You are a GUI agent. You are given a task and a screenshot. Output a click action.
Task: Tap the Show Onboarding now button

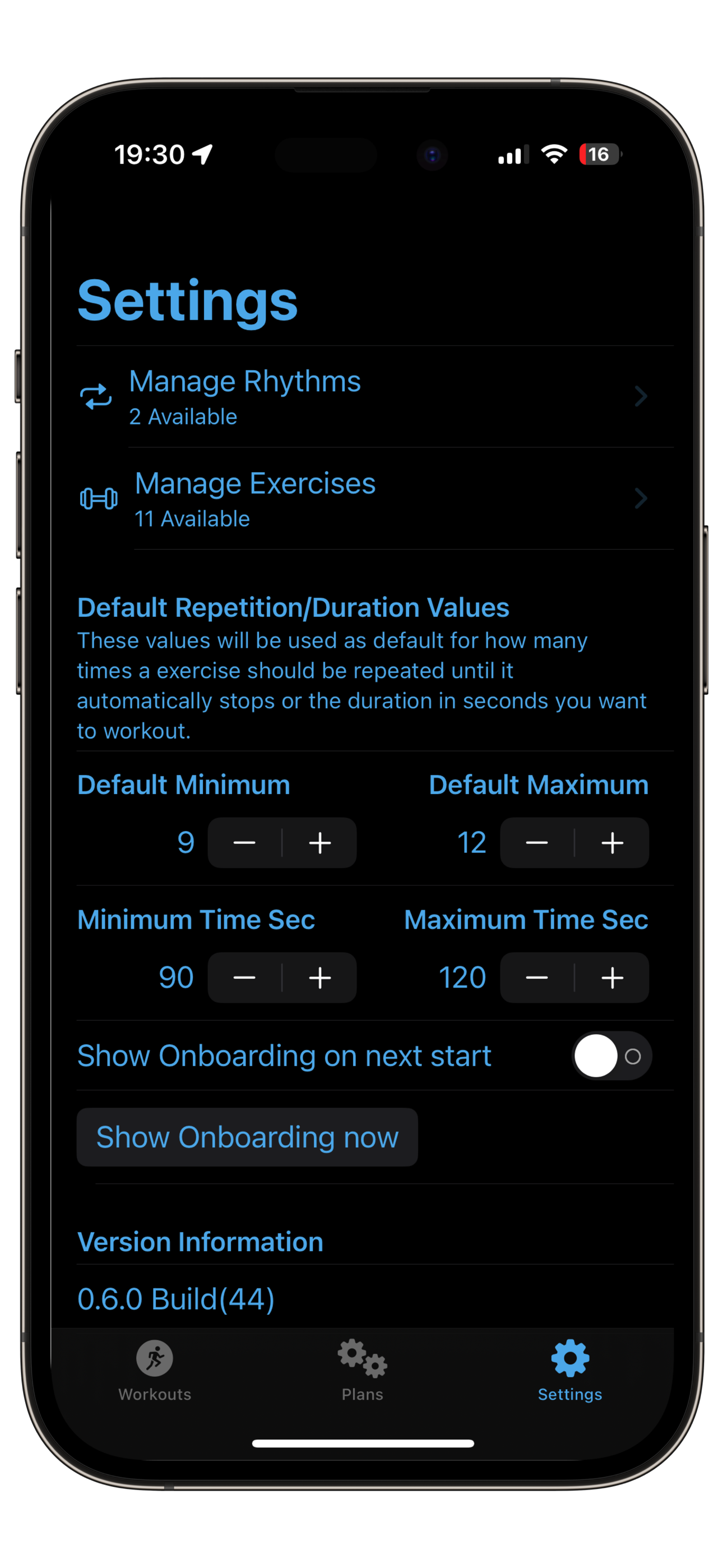[x=247, y=1138]
